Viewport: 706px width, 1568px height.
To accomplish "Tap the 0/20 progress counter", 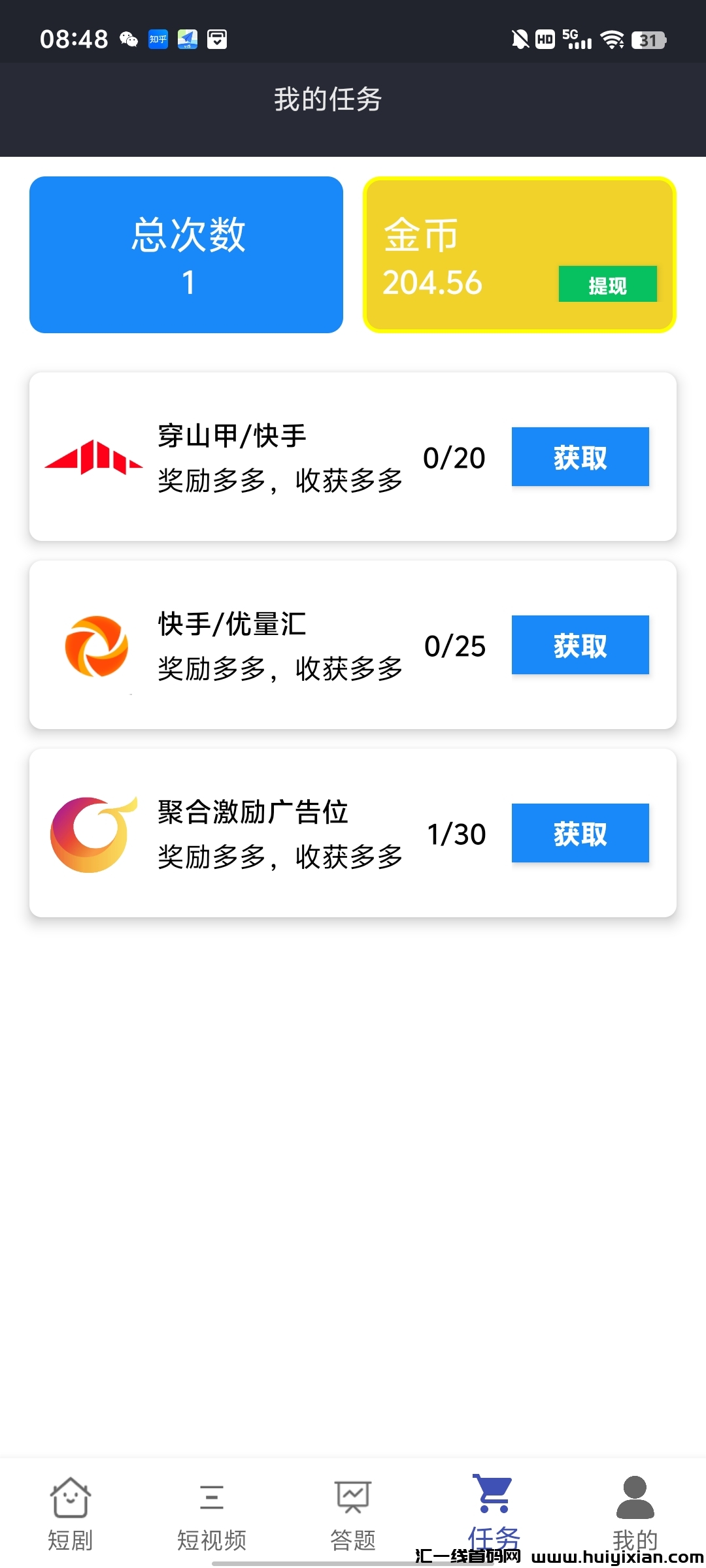I will 454,457.
